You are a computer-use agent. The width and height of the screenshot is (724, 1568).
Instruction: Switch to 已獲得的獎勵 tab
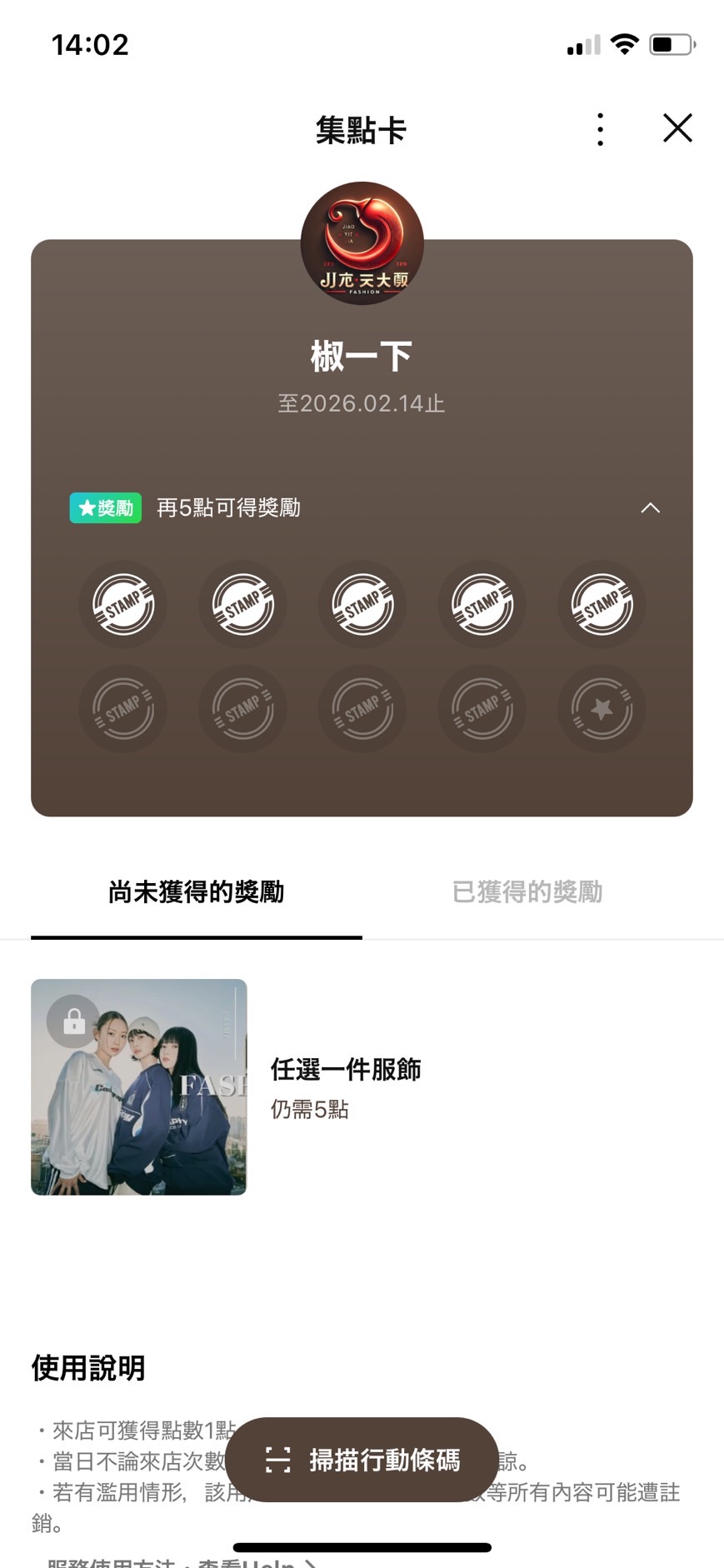click(x=527, y=891)
